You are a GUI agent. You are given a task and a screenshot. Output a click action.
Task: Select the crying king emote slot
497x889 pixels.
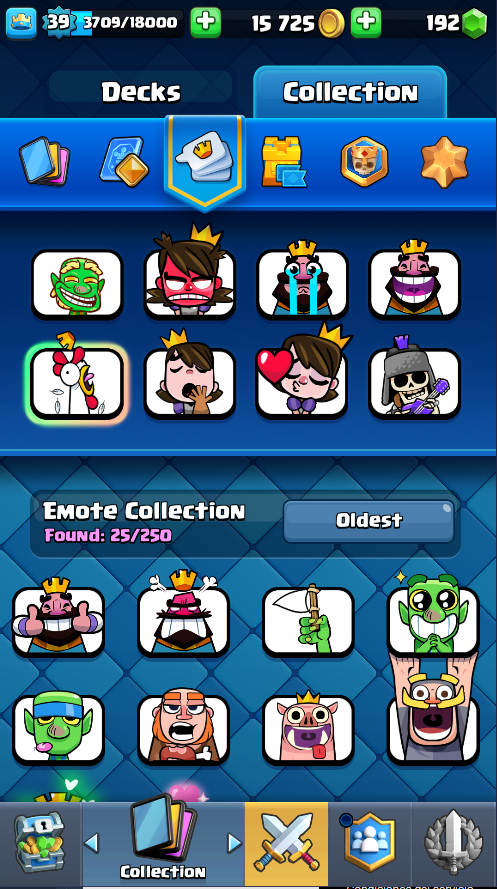302,284
